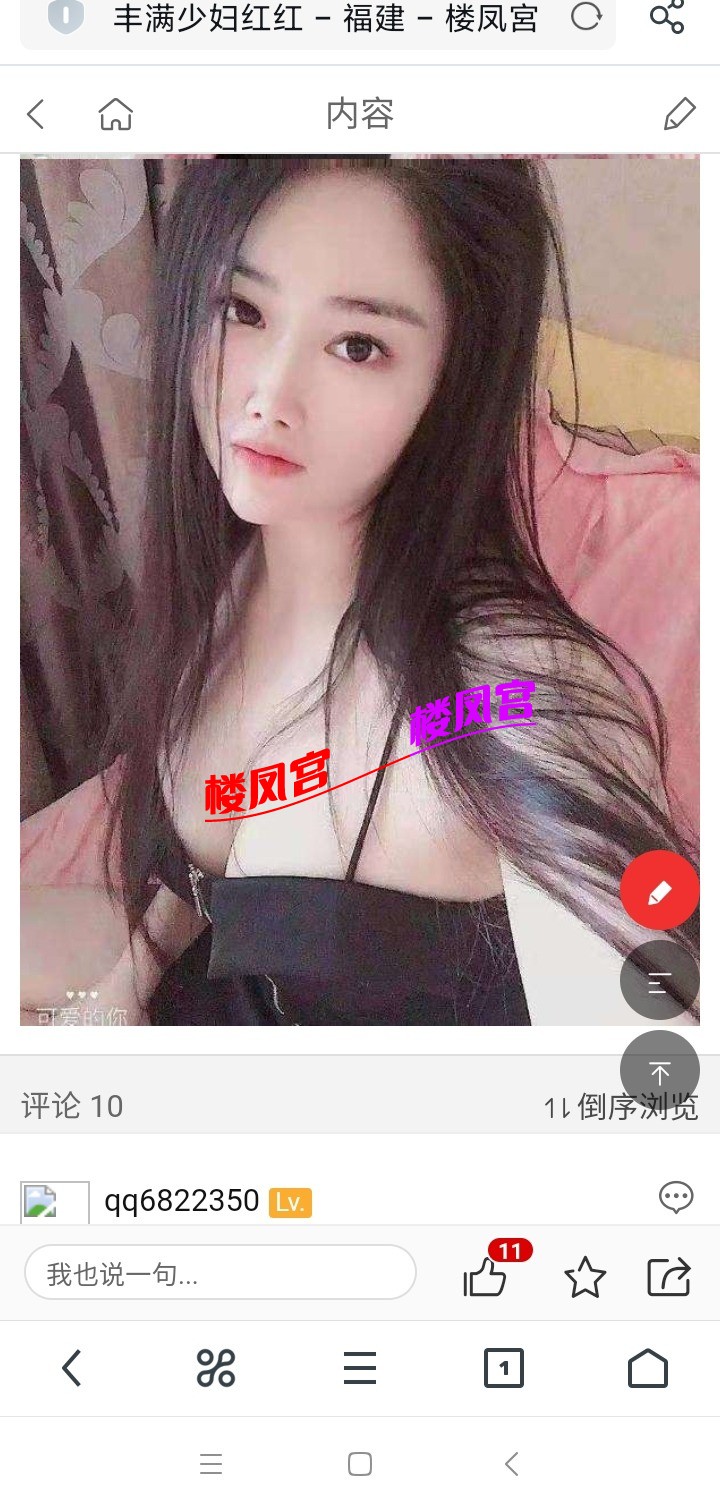The width and height of the screenshot is (720, 1512).
Task: Go to the previous page in browser
Action: coord(71,1368)
